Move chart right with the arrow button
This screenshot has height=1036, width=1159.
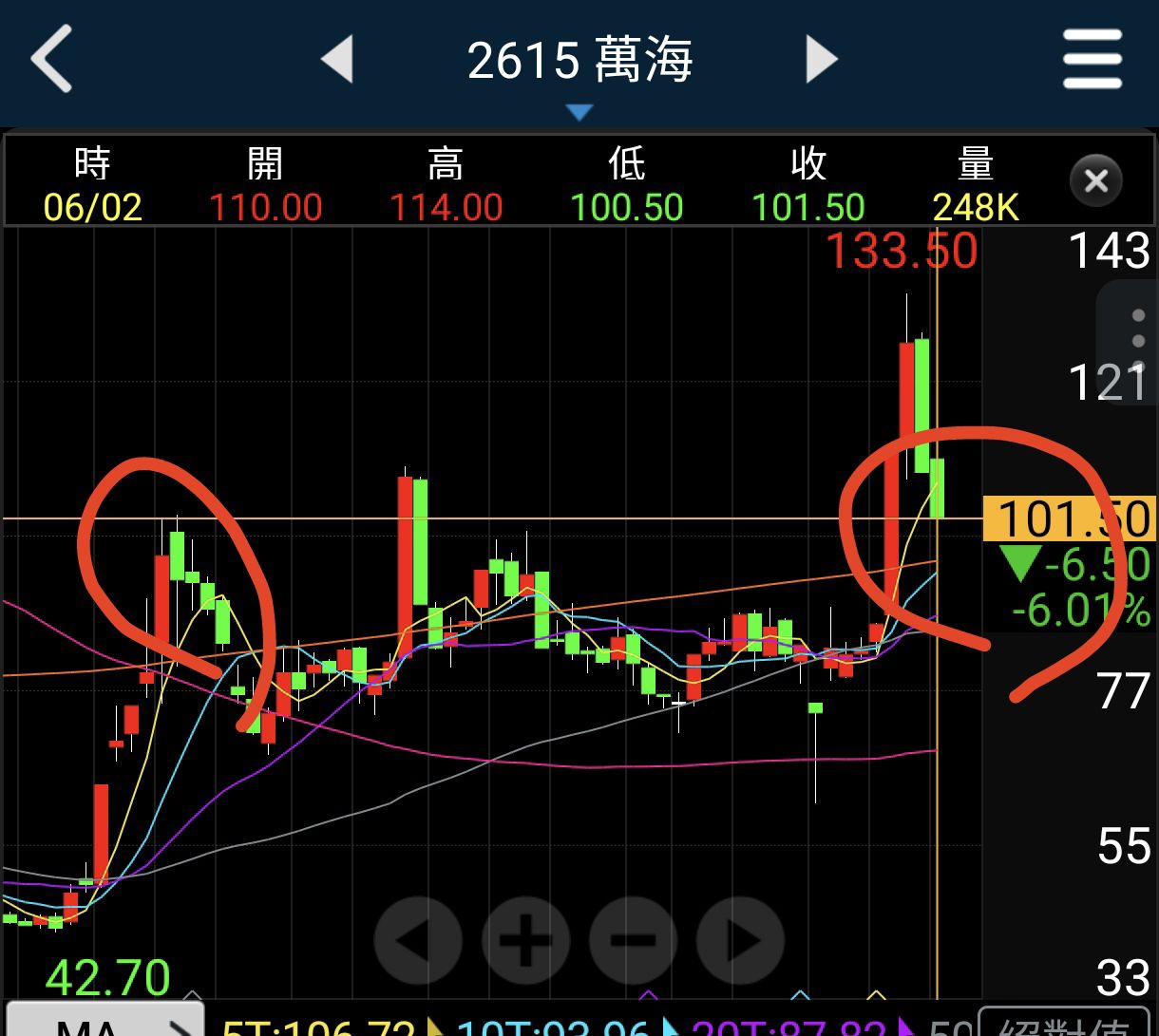pyautogui.click(x=740, y=941)
